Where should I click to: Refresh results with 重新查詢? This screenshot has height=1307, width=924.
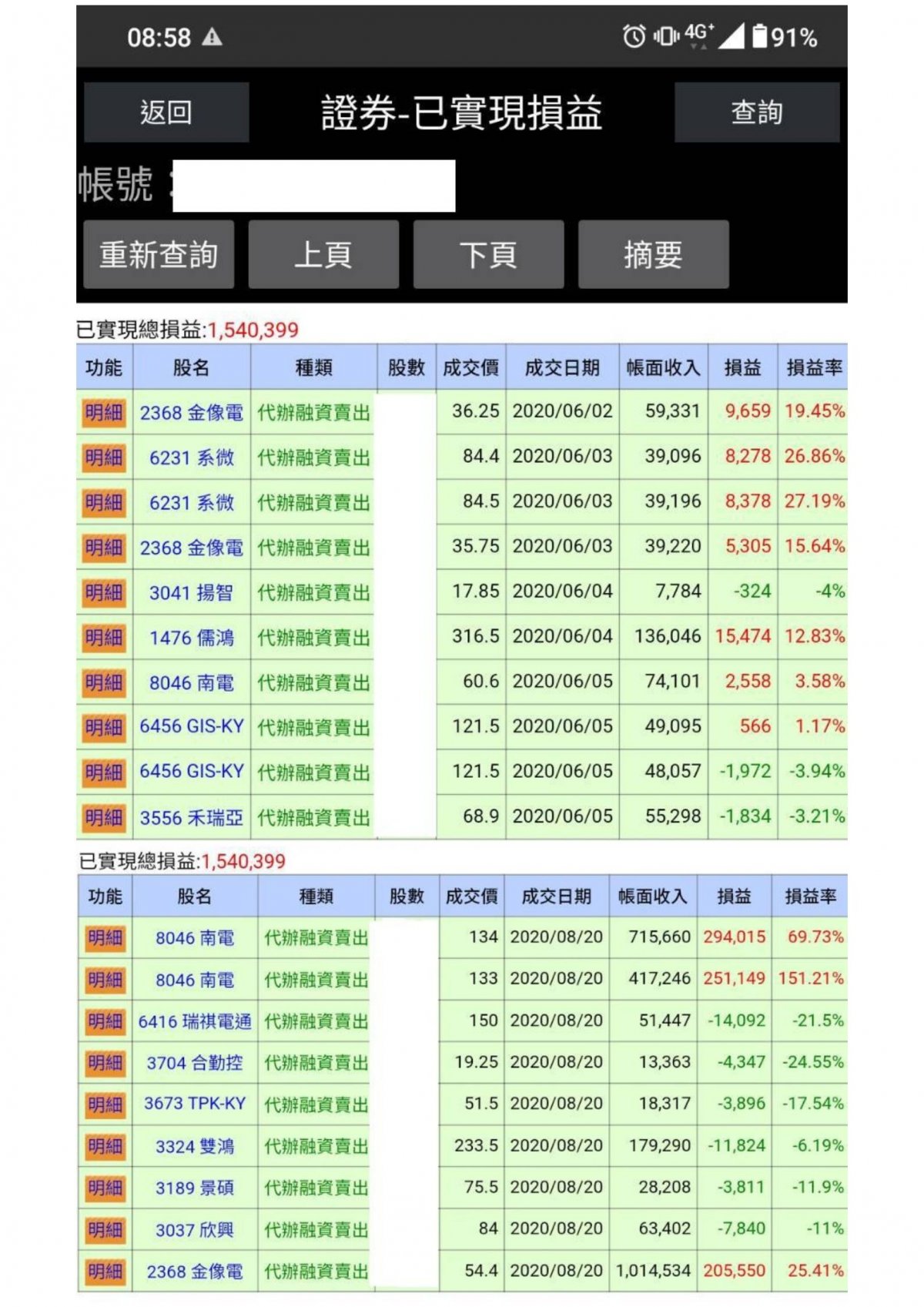tap(159, 255)
